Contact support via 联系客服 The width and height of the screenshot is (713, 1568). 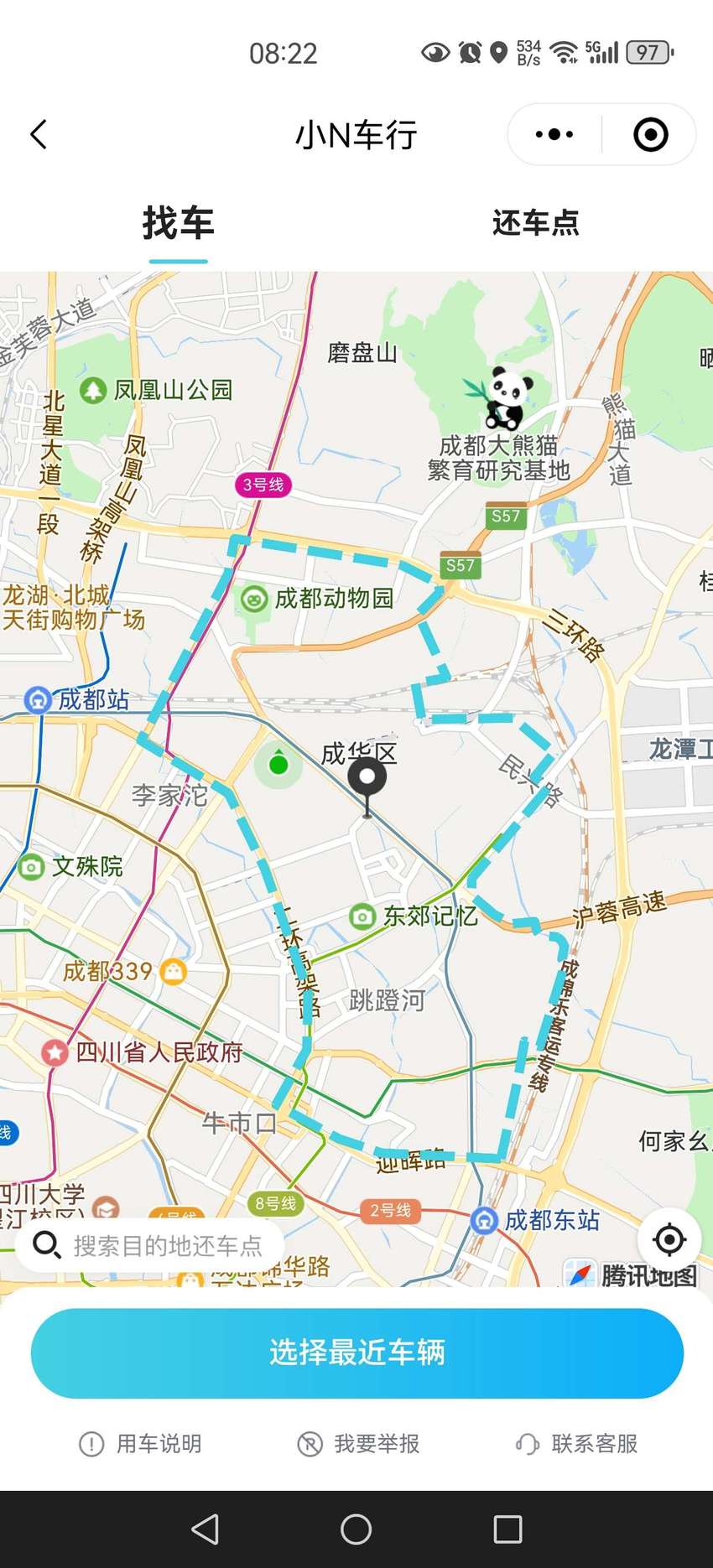576,1444
